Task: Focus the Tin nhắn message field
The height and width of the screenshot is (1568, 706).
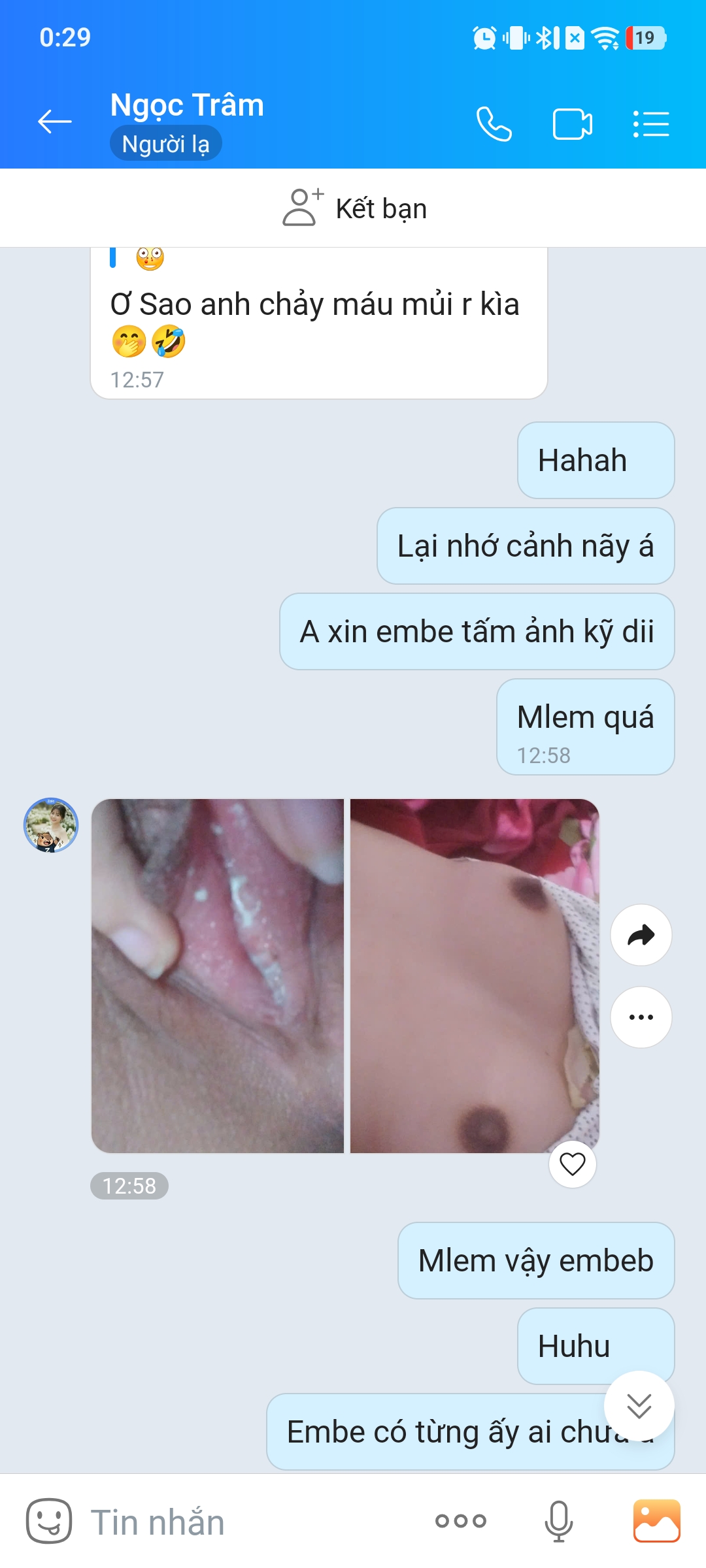Action: [248, 1522]
